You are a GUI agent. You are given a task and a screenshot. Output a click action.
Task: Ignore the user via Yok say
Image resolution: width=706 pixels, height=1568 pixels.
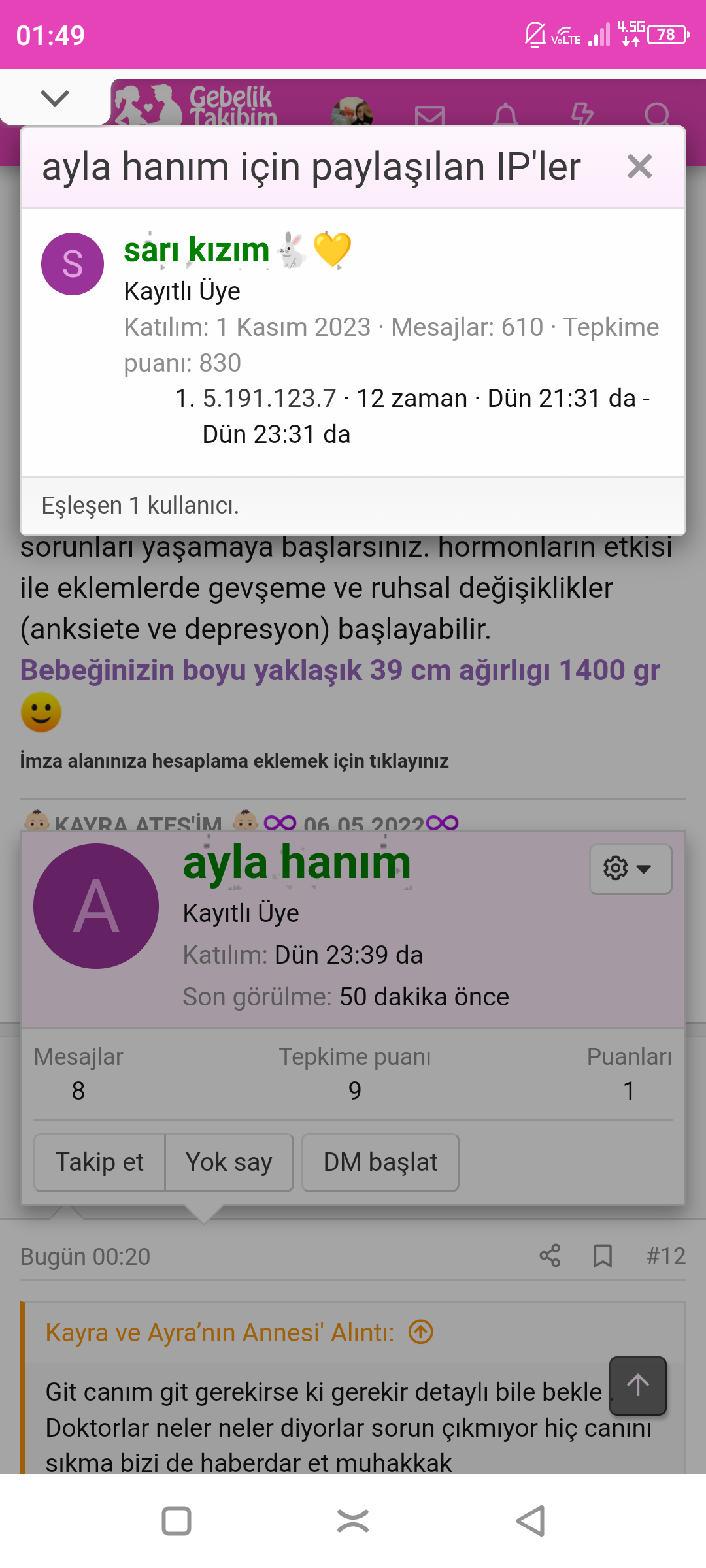click(x=229, y=1162)
